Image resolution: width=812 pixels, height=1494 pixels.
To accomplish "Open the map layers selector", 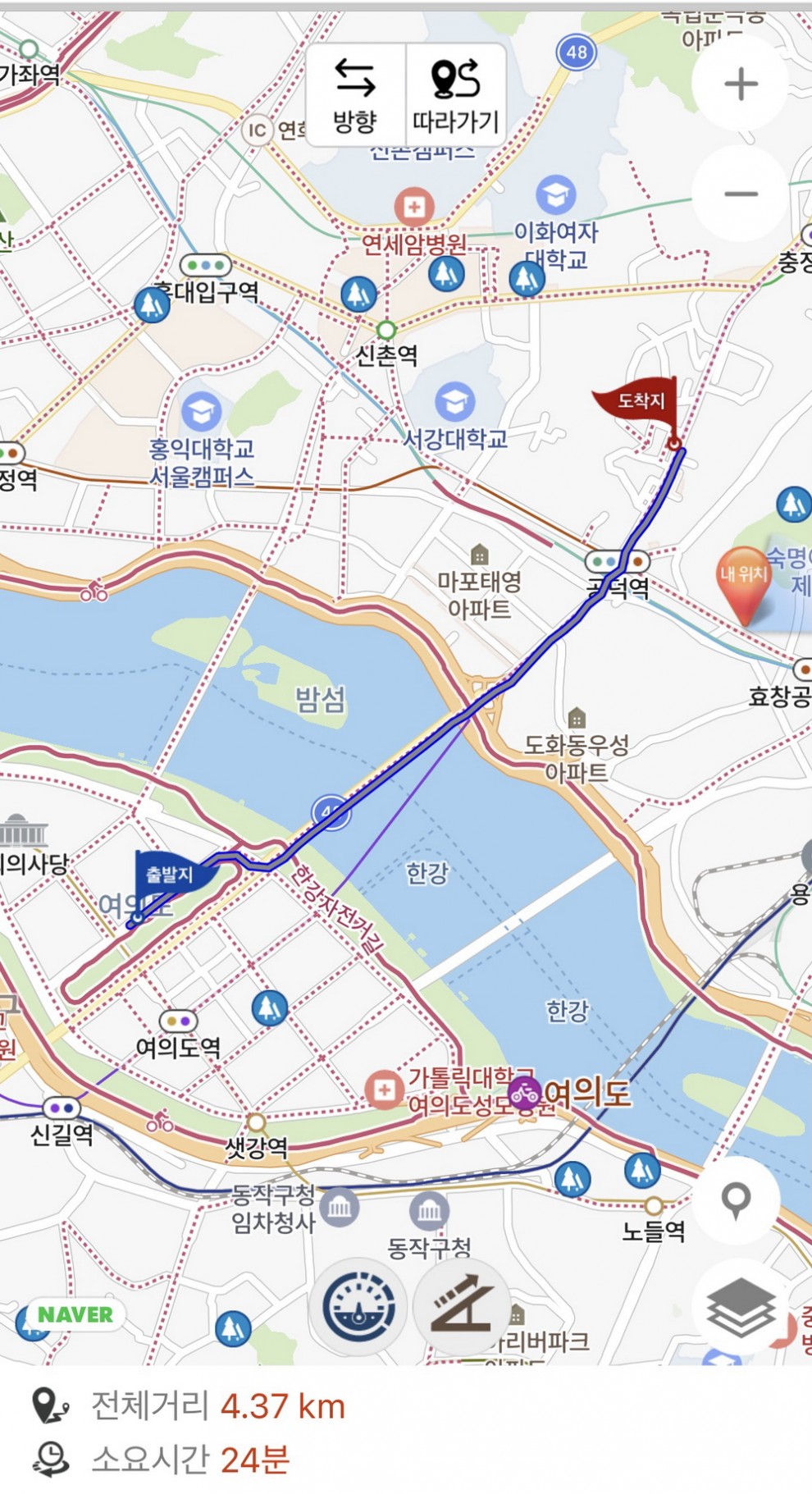I will tap(741, 1308).
